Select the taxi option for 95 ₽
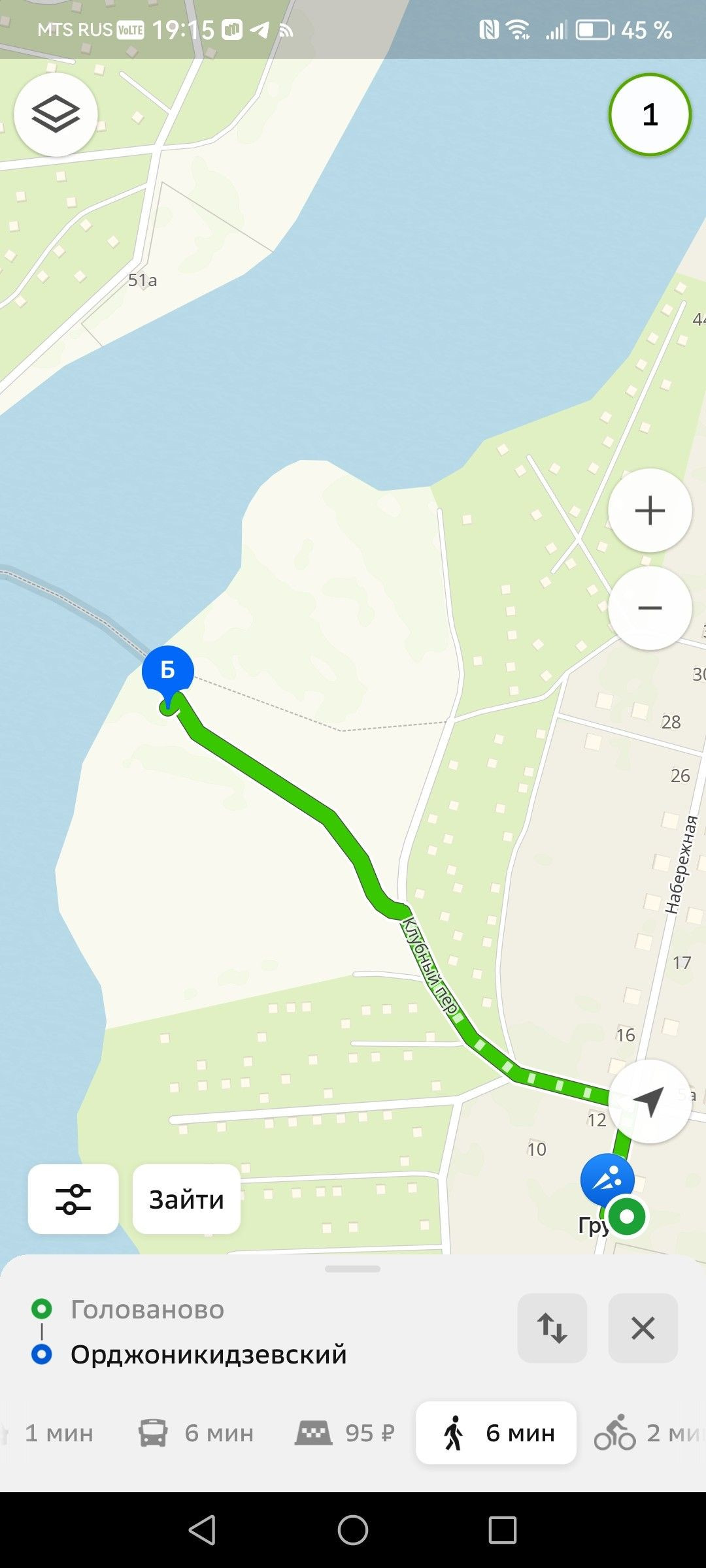Image resolution: width=706 pixels, height=1568 pixels. click(345, 1433)
